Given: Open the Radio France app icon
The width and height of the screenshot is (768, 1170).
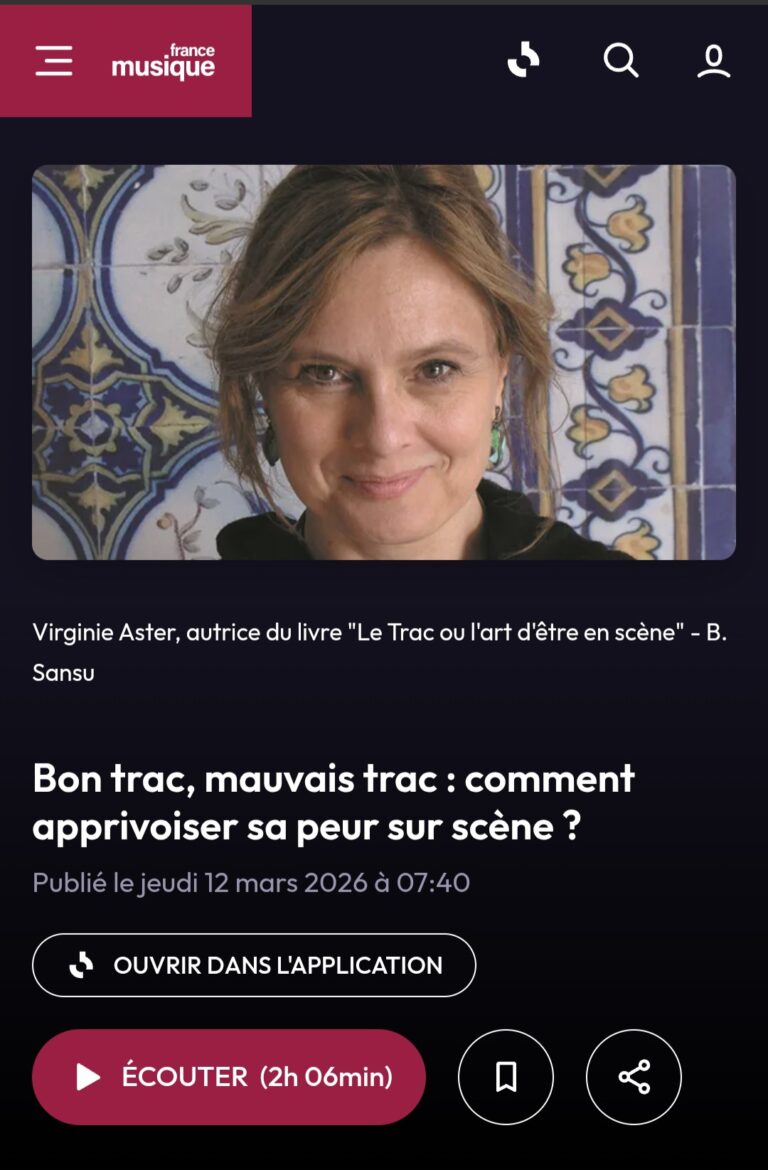Looking at the screenshot, I should tap(524, 61).
